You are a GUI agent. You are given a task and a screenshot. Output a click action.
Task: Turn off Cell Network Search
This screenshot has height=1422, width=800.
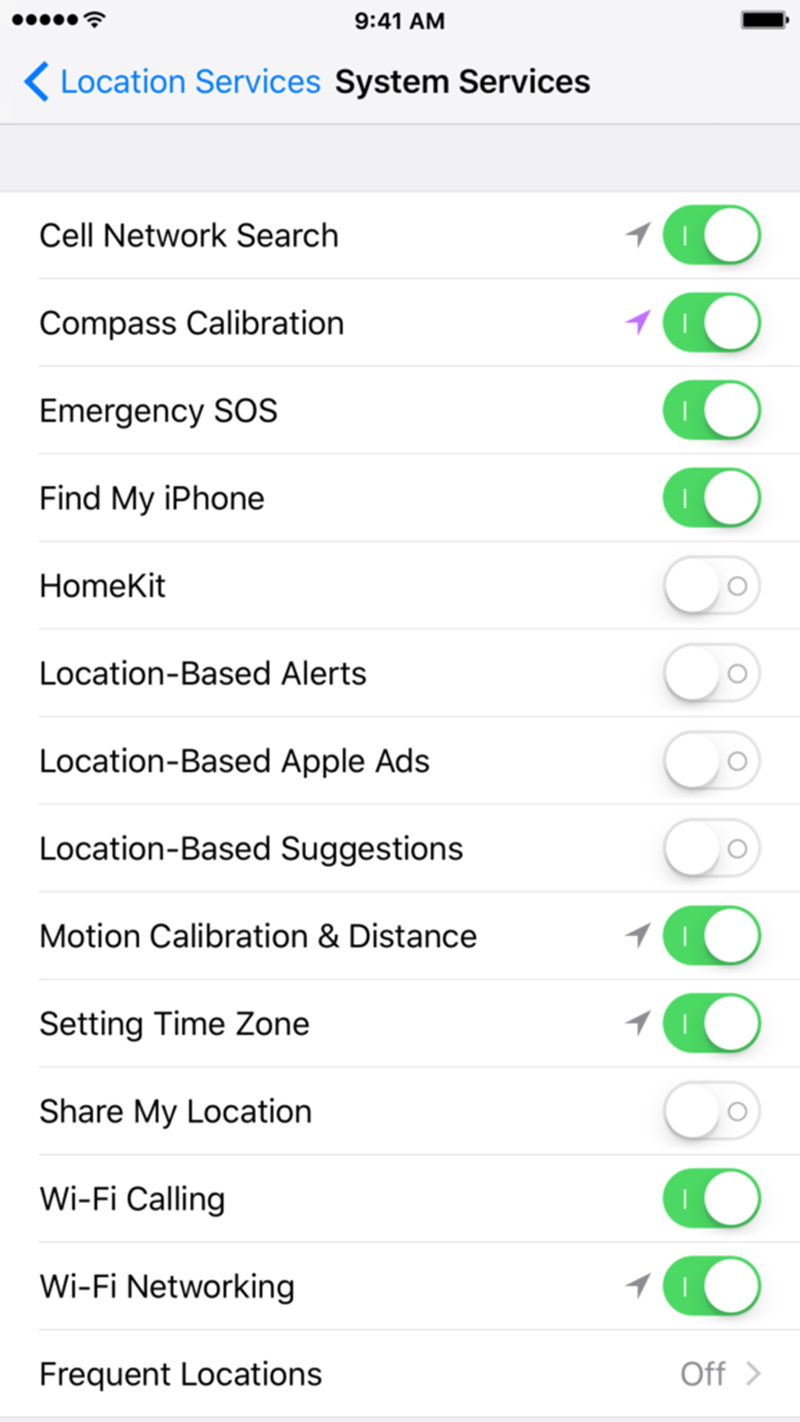(711, 236)
